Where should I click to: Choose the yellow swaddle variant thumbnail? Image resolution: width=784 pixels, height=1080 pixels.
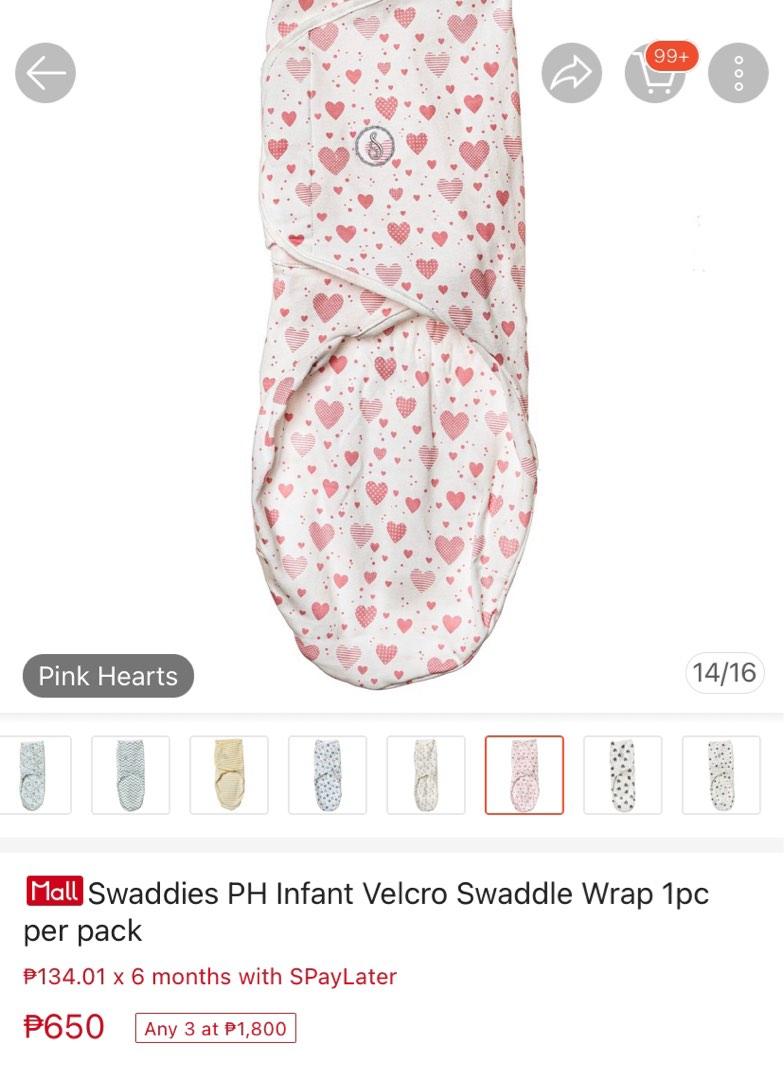point(230,775)
